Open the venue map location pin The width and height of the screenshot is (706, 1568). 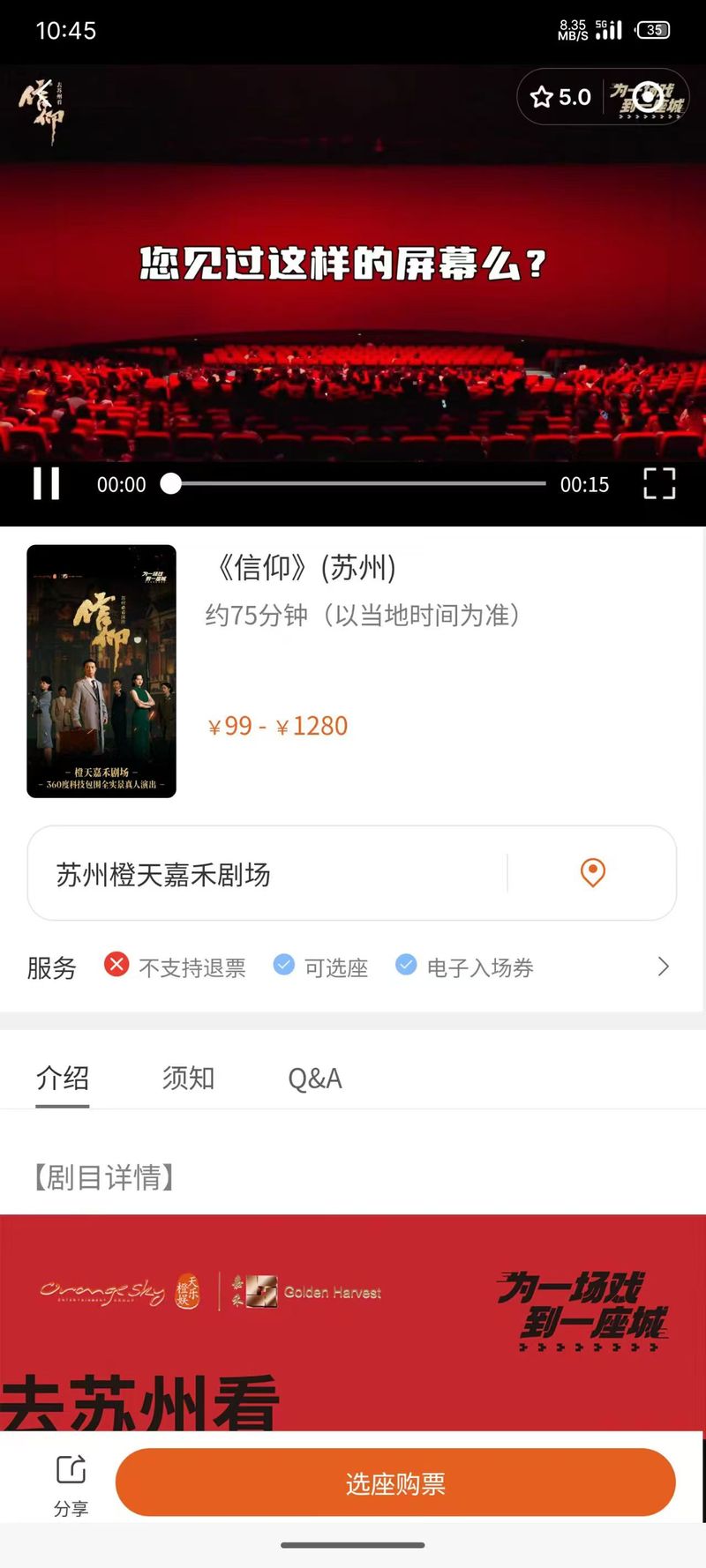(593, 873)
